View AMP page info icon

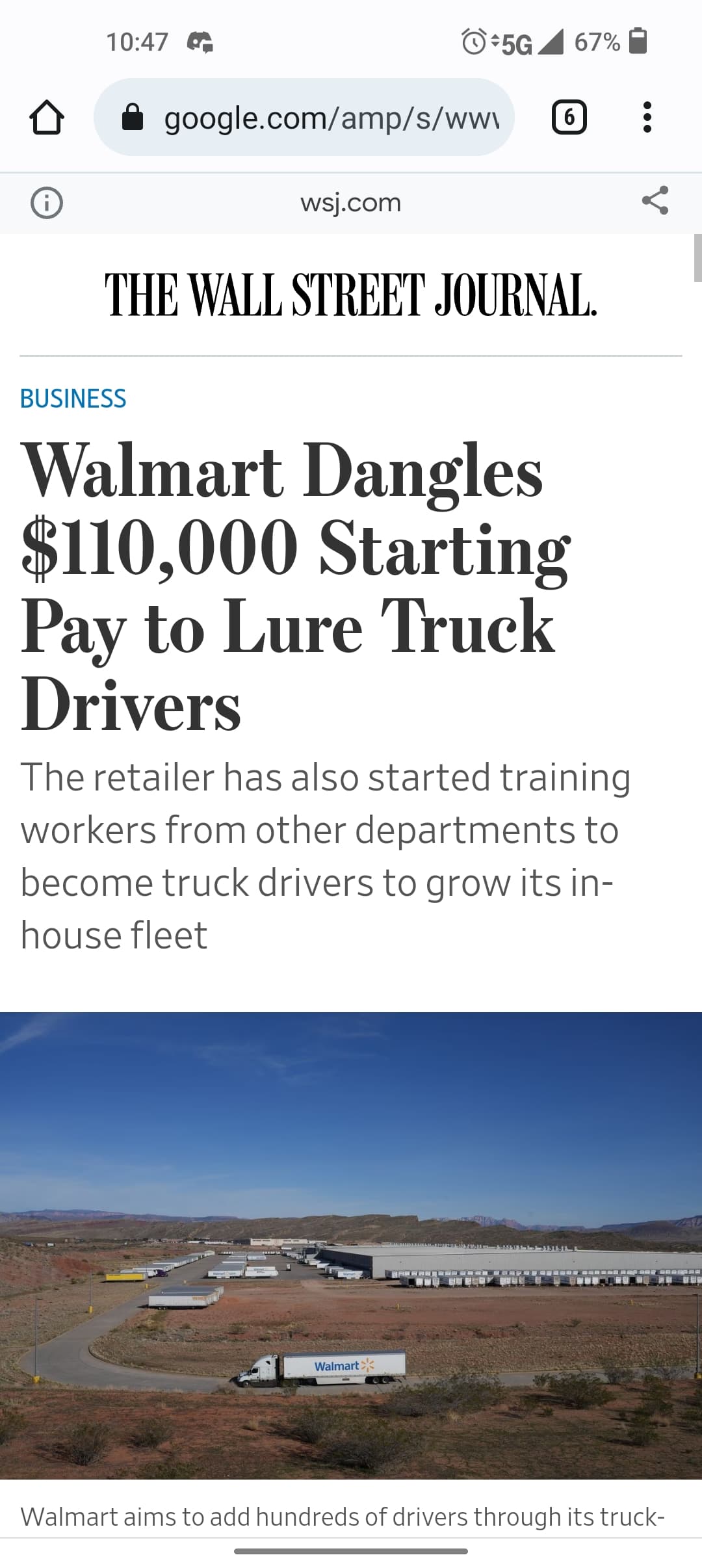47,203
